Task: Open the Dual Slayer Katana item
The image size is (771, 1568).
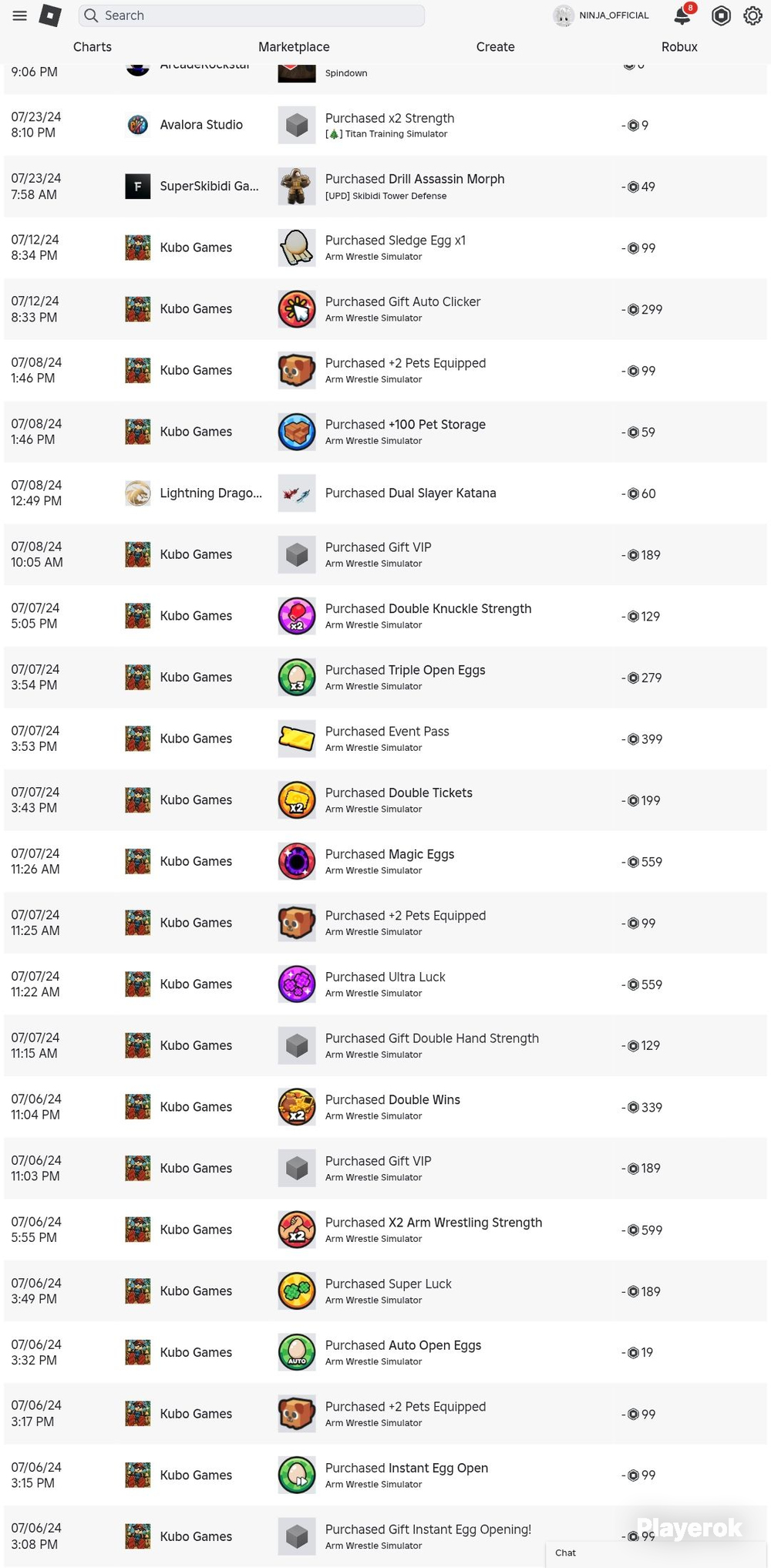Action: tap(443, 493)
